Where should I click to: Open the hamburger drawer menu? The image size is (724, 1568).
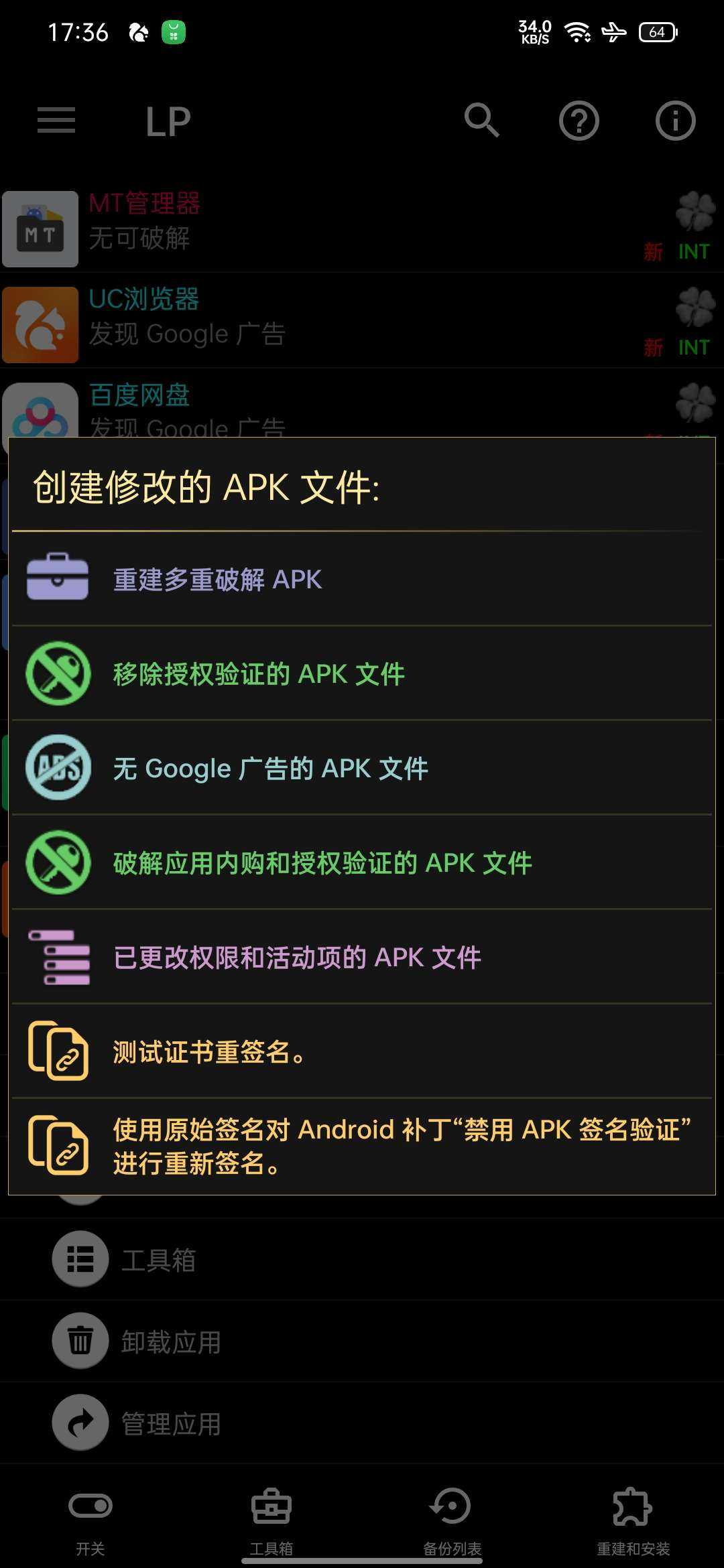pos(56,121)
